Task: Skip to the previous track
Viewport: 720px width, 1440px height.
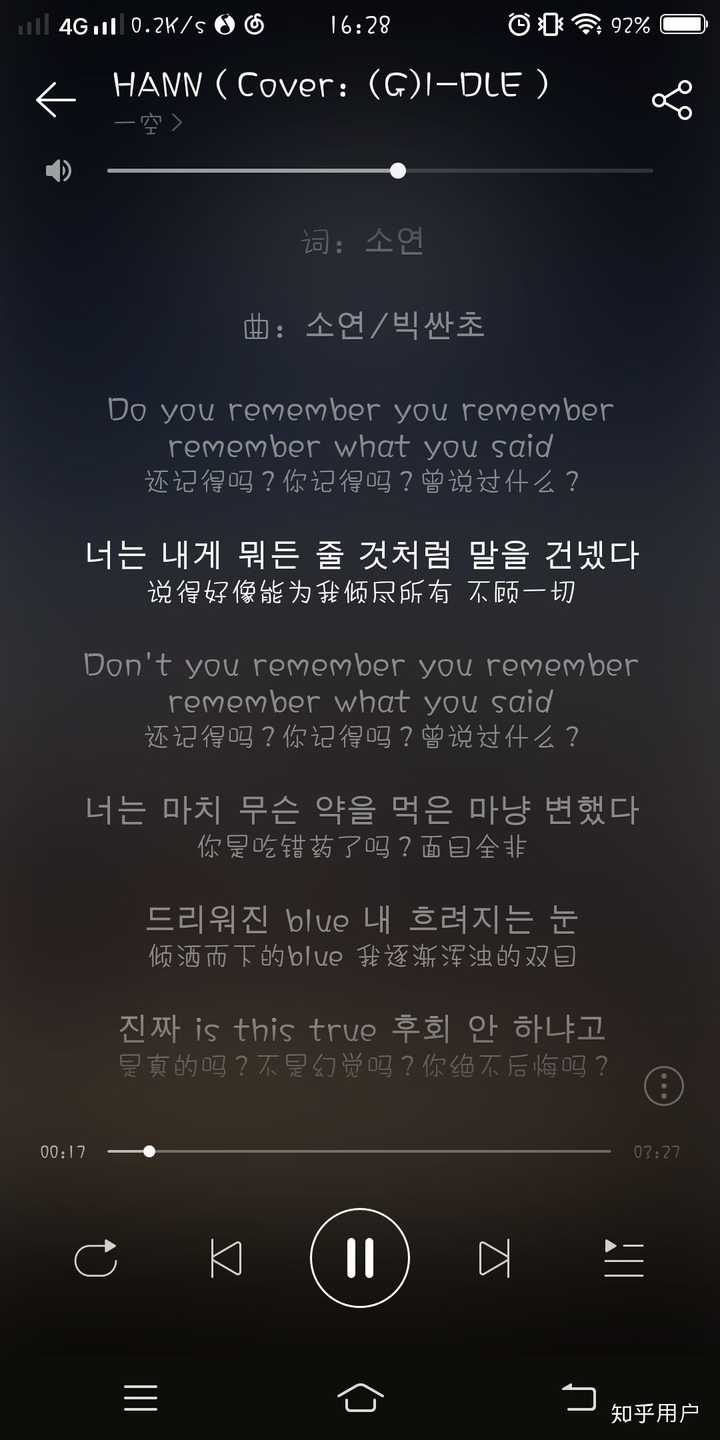Action: (226, 1258)
